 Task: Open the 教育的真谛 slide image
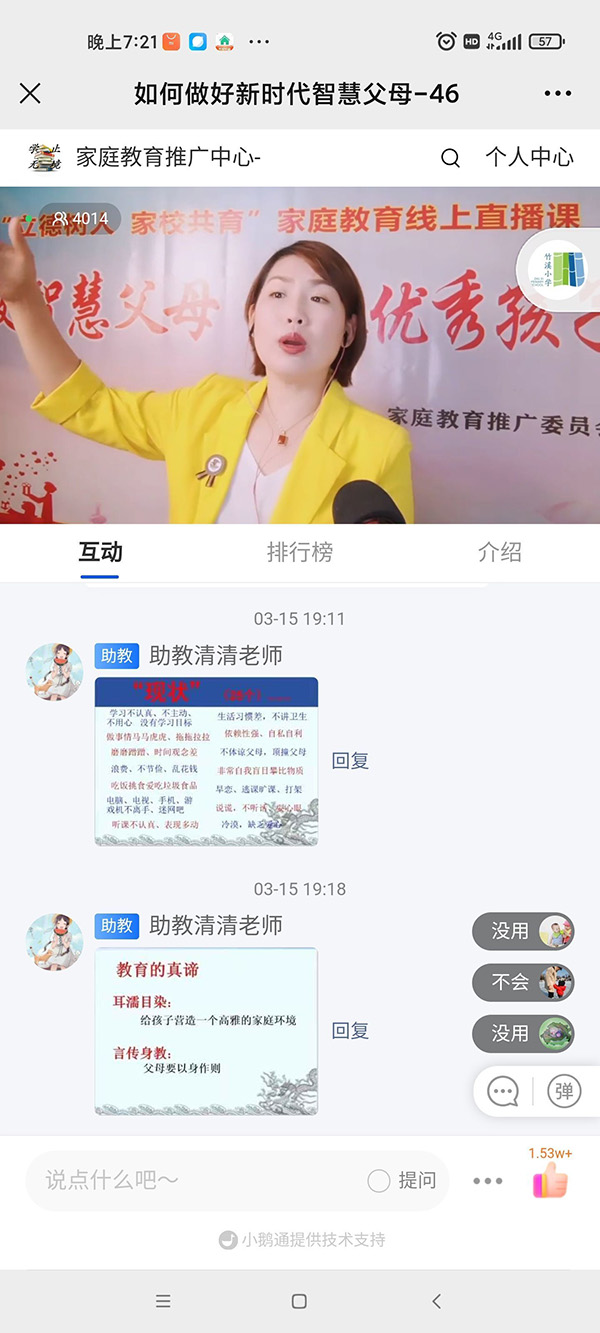pyautogui.click(x=206, y=1031)
